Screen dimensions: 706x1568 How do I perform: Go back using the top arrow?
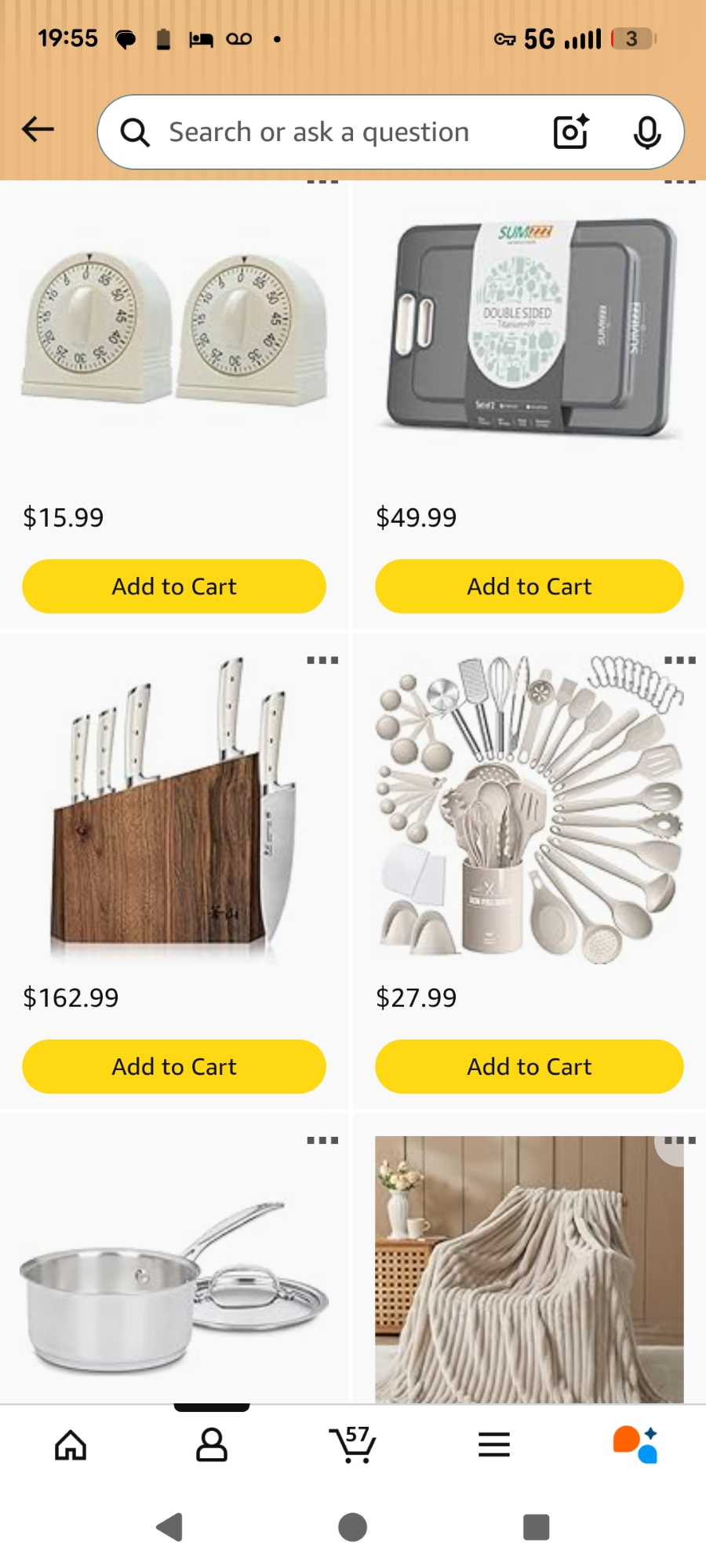pos(38,129)
